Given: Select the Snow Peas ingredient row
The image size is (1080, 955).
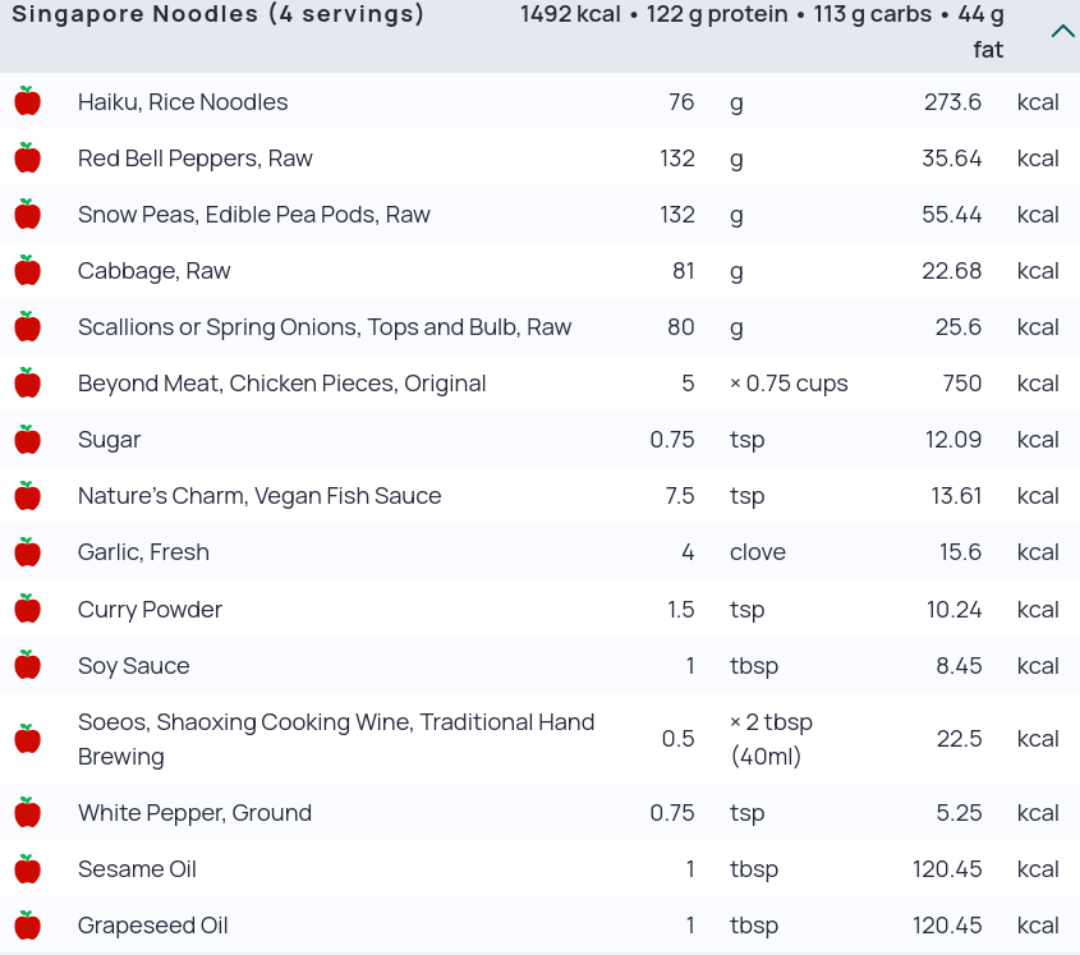Looking at the screenshot, I should [254, 214].
